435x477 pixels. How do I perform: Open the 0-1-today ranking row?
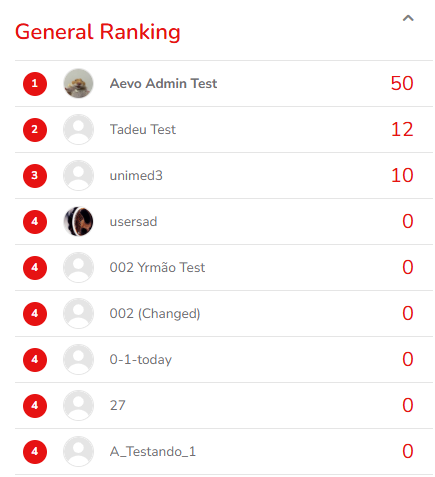224,360
